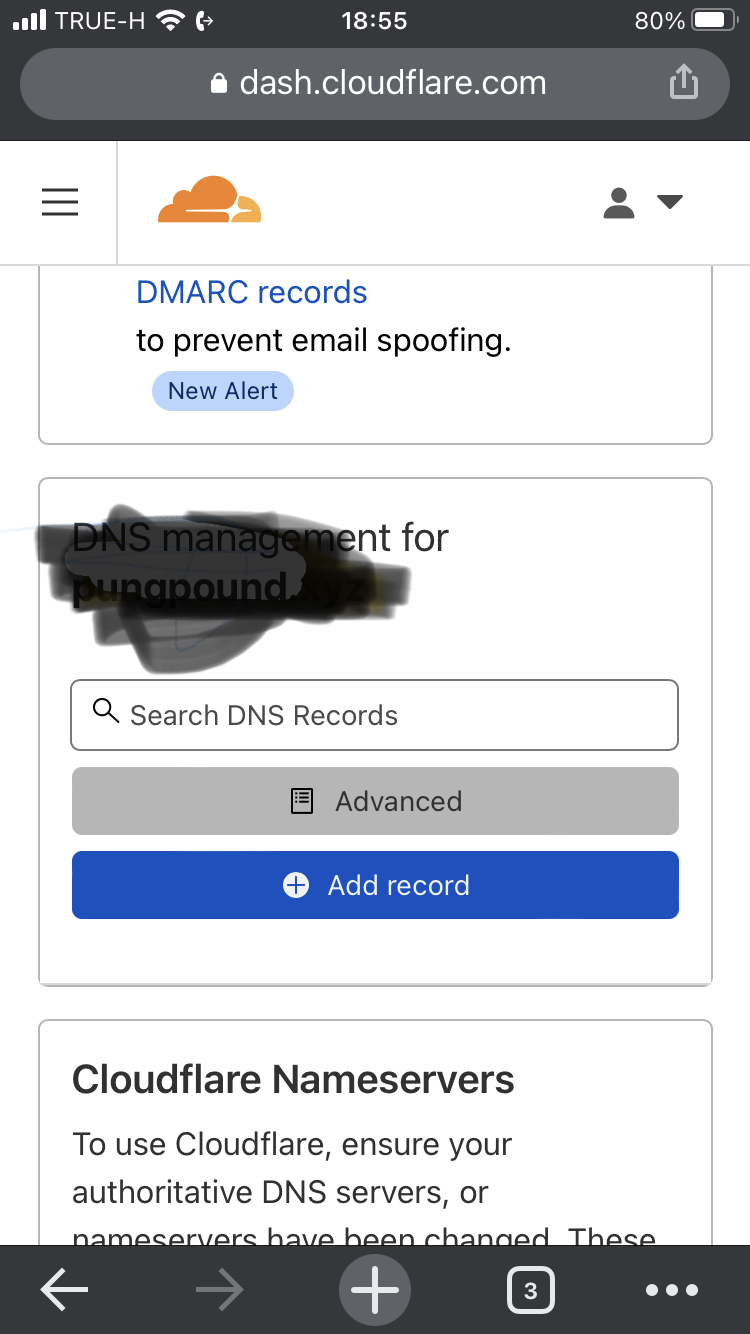This screenshot has height=1334, width=750.
Task: Share this page from the address bar
Action: (x=683, y=82)
